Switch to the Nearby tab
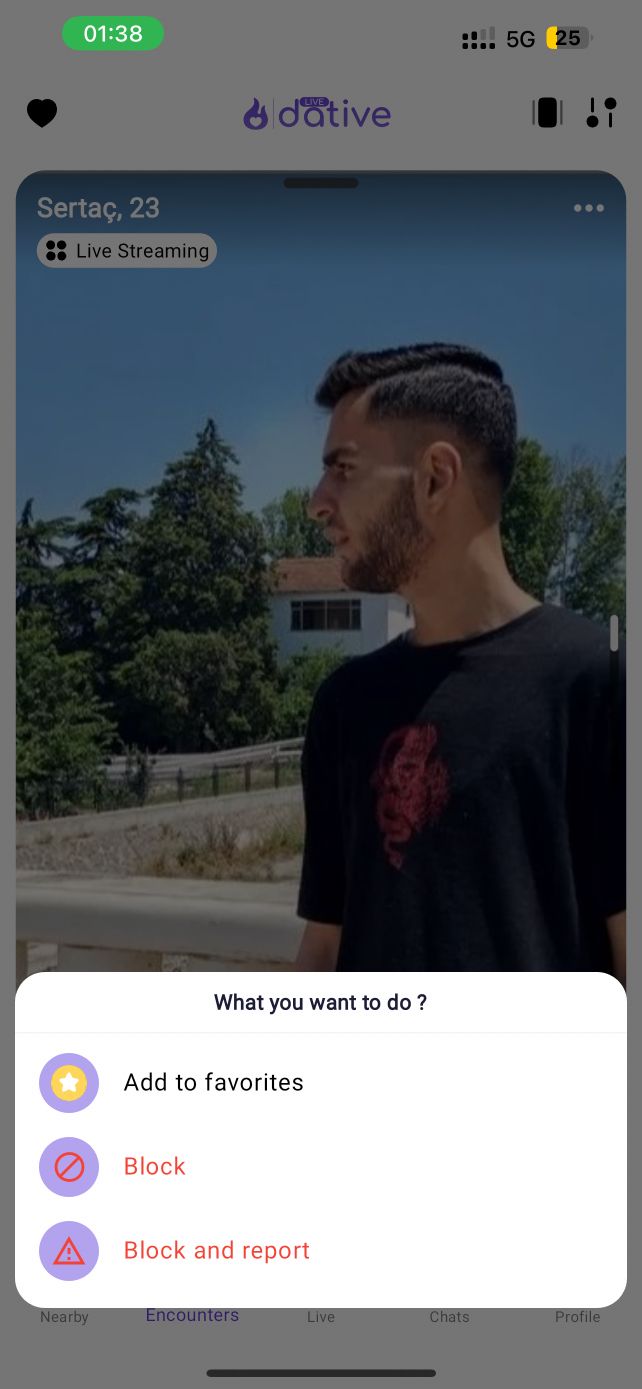Image resolution: width=642 pixels, height=1389 pixels. pos(64,1317)
